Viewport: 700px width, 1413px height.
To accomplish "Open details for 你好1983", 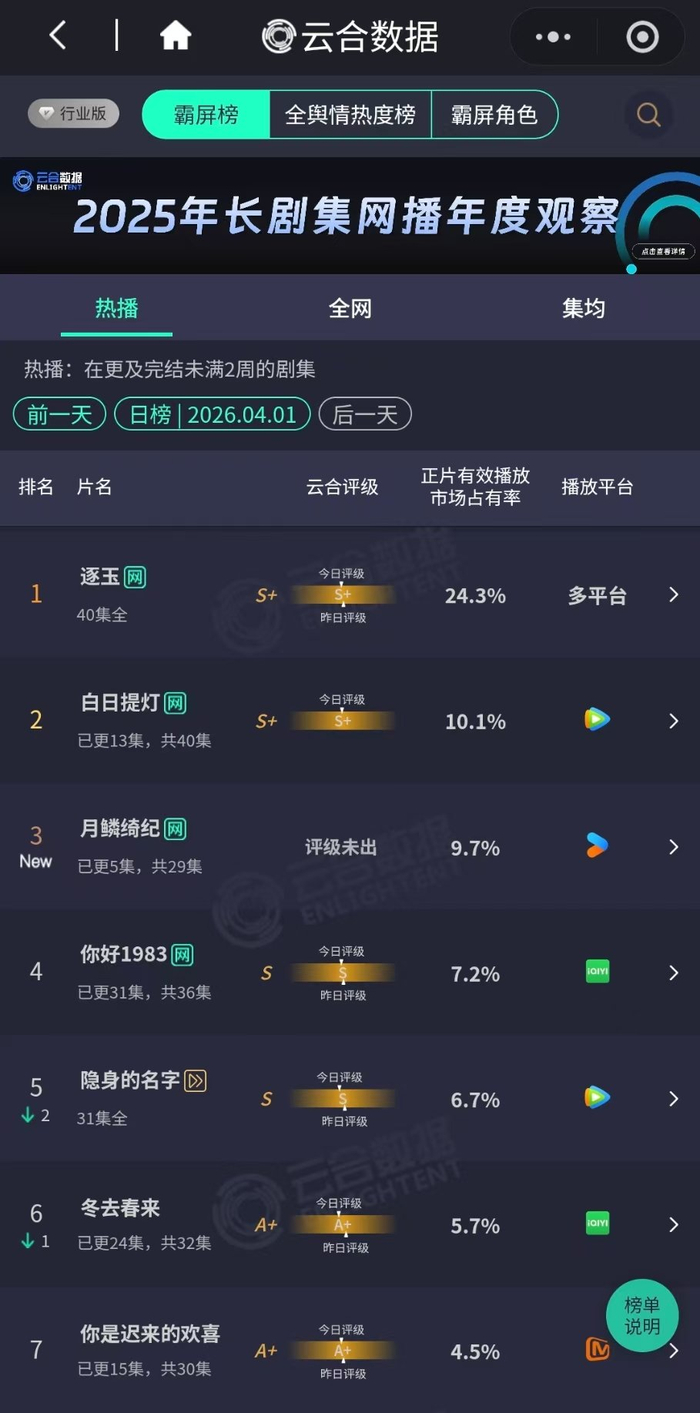I will pyautogui.click(x=673, y=973).
